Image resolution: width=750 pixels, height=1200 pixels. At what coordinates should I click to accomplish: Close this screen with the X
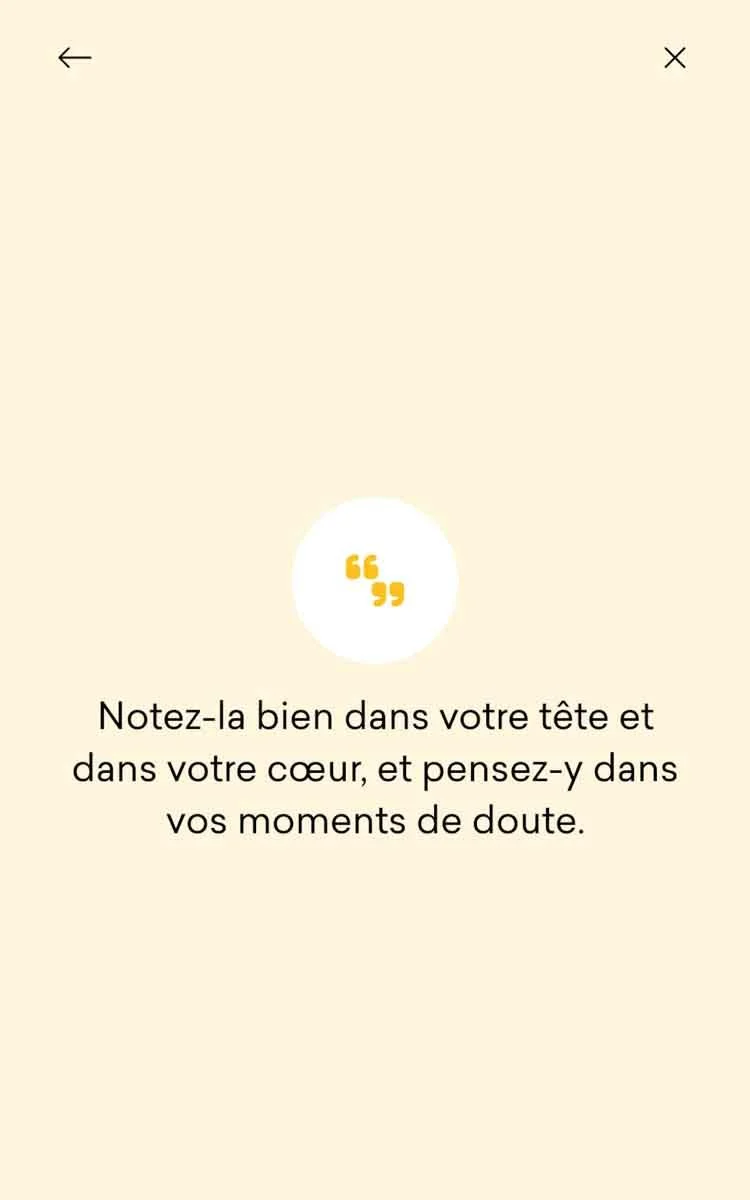[x=675, y=58]
